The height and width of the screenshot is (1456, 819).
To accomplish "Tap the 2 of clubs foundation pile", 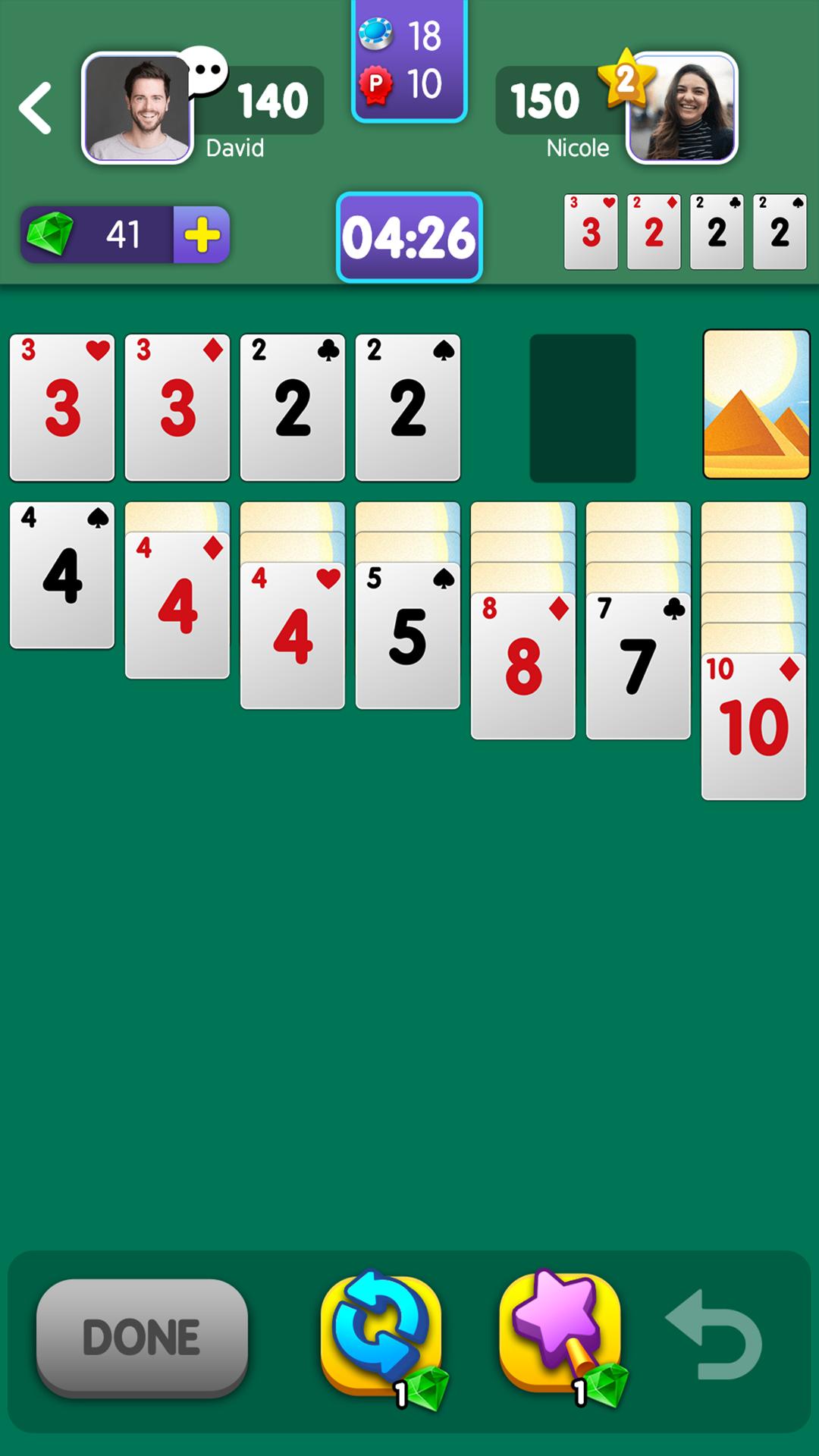I will point(293,408).
